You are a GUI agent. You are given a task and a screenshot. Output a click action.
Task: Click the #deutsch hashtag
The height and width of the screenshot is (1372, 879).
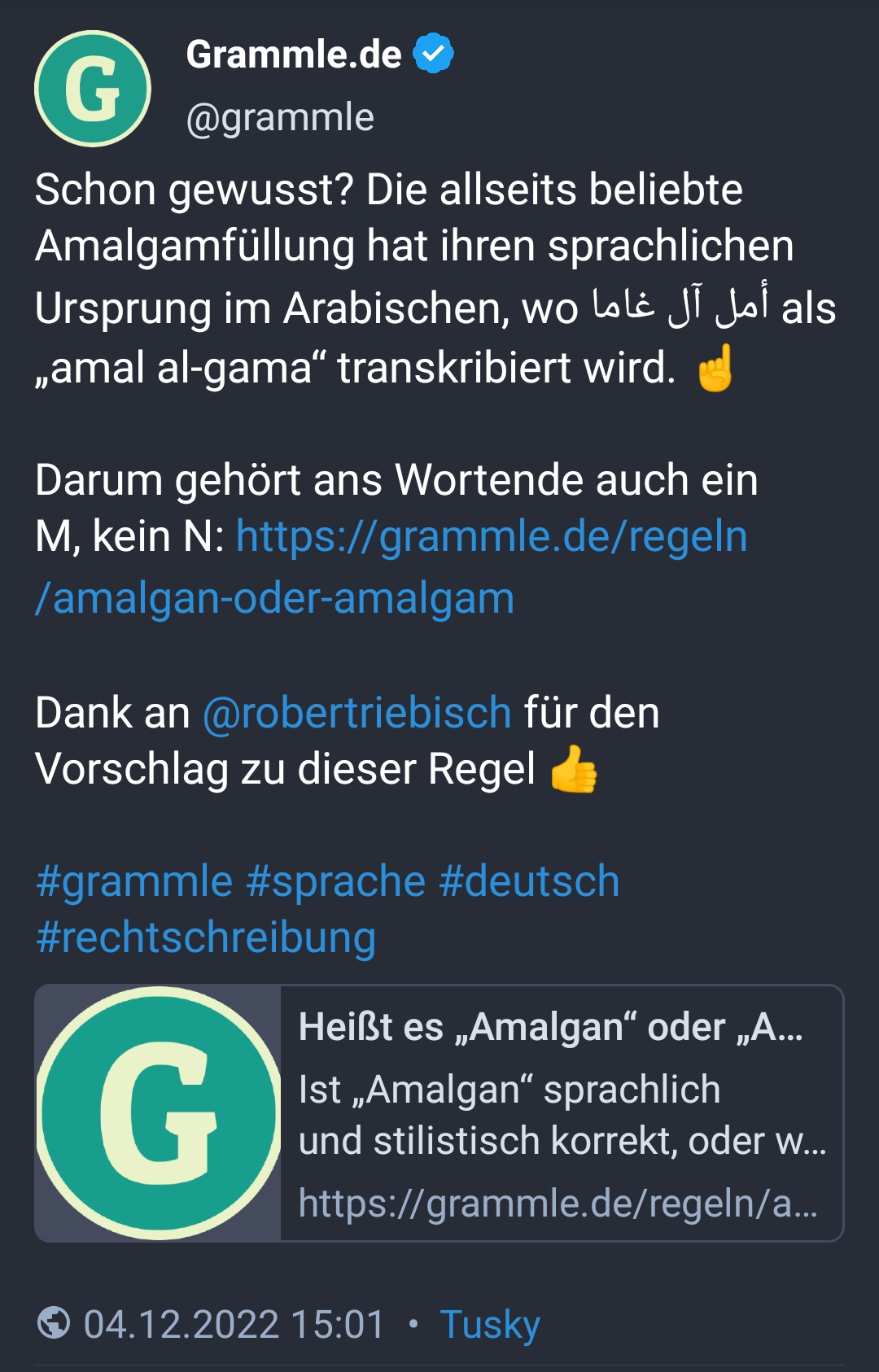click(x=529, y=880)
